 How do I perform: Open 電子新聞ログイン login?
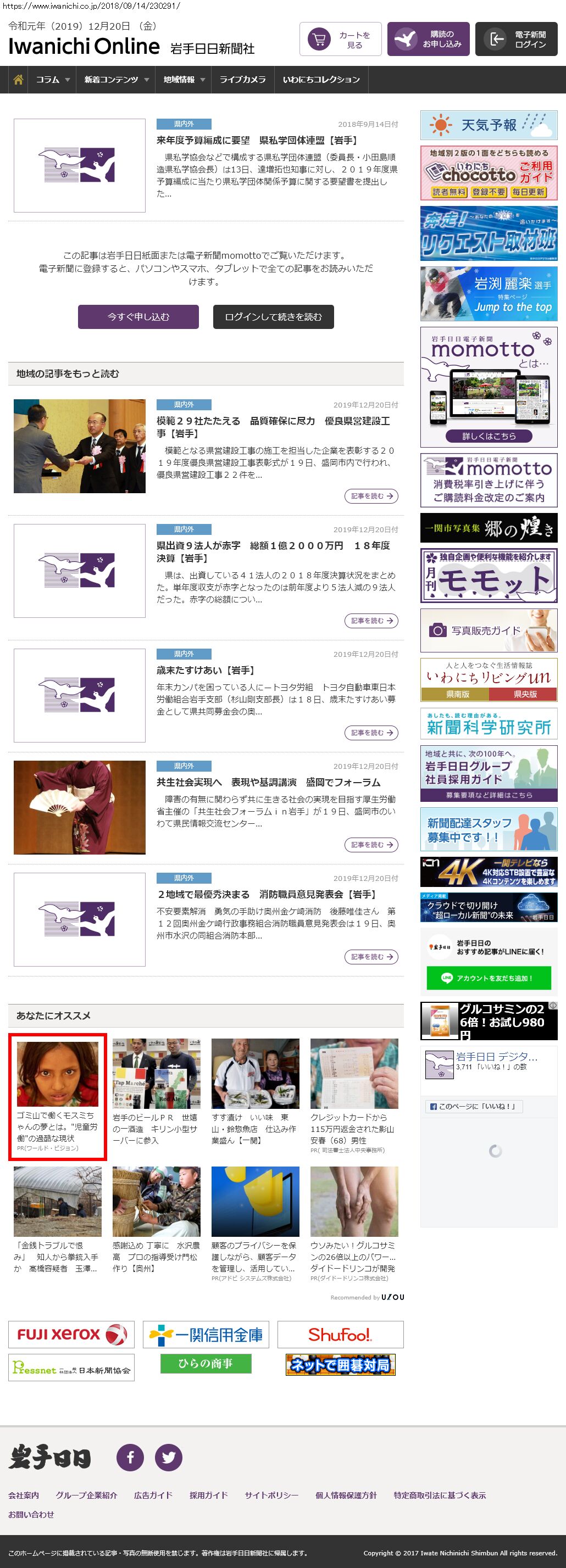coord(516,40)
